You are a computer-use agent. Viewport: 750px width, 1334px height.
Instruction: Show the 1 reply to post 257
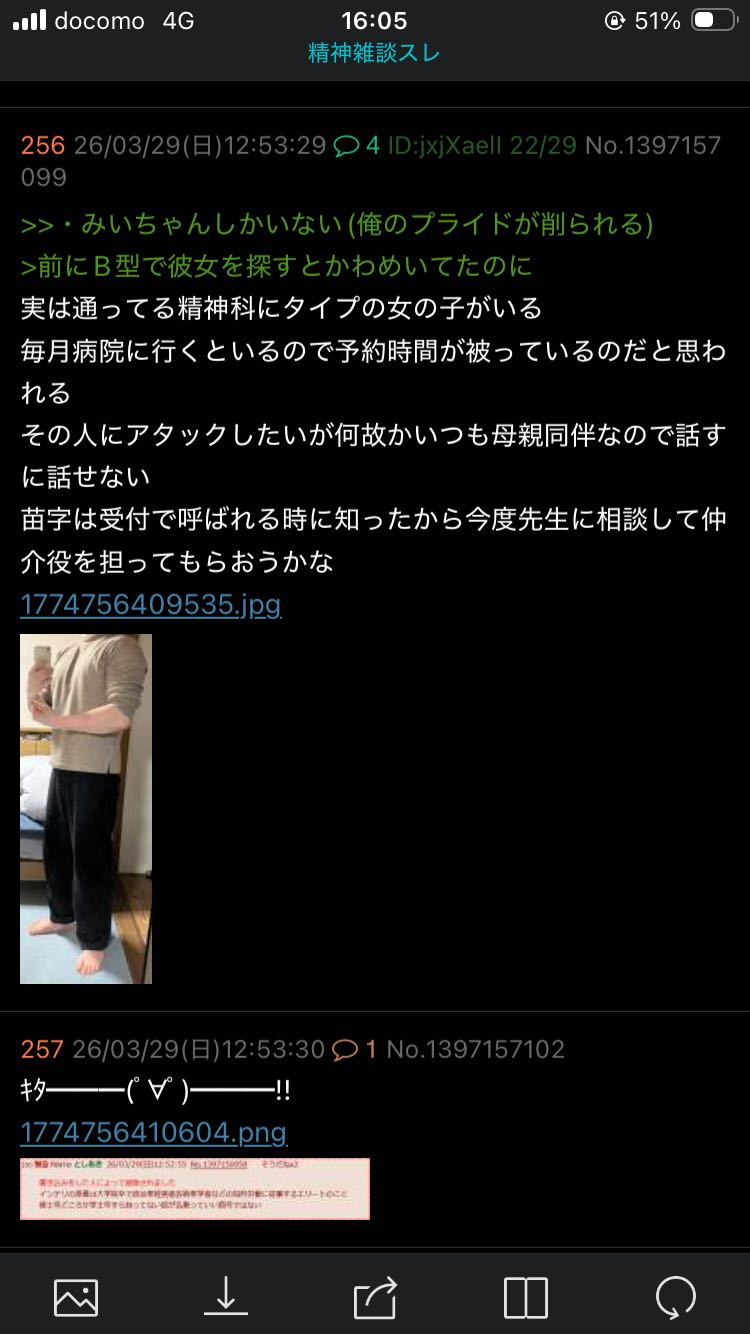[355, 1049]
